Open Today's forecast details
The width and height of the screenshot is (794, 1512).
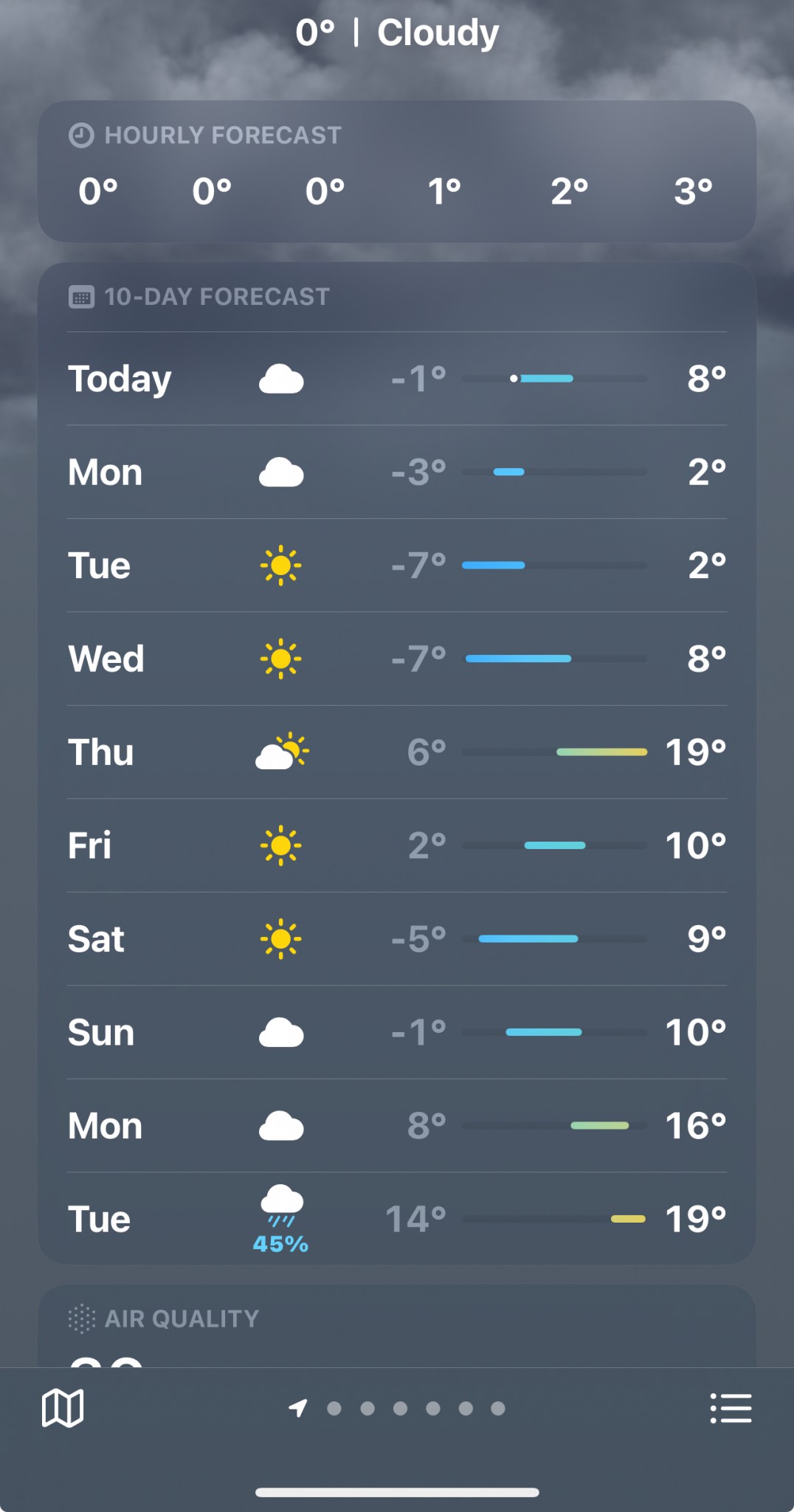[x=397, y=379]
